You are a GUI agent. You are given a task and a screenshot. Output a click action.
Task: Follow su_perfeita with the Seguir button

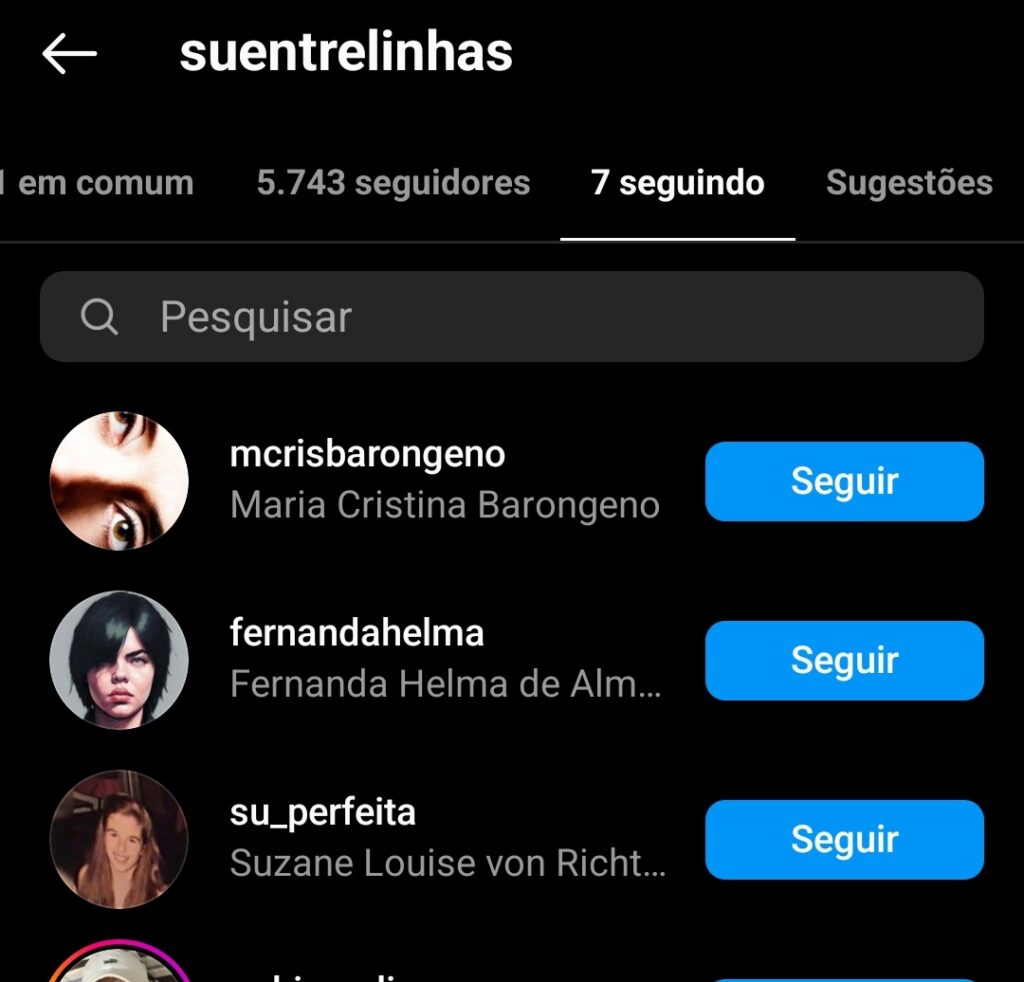[844, 839]
